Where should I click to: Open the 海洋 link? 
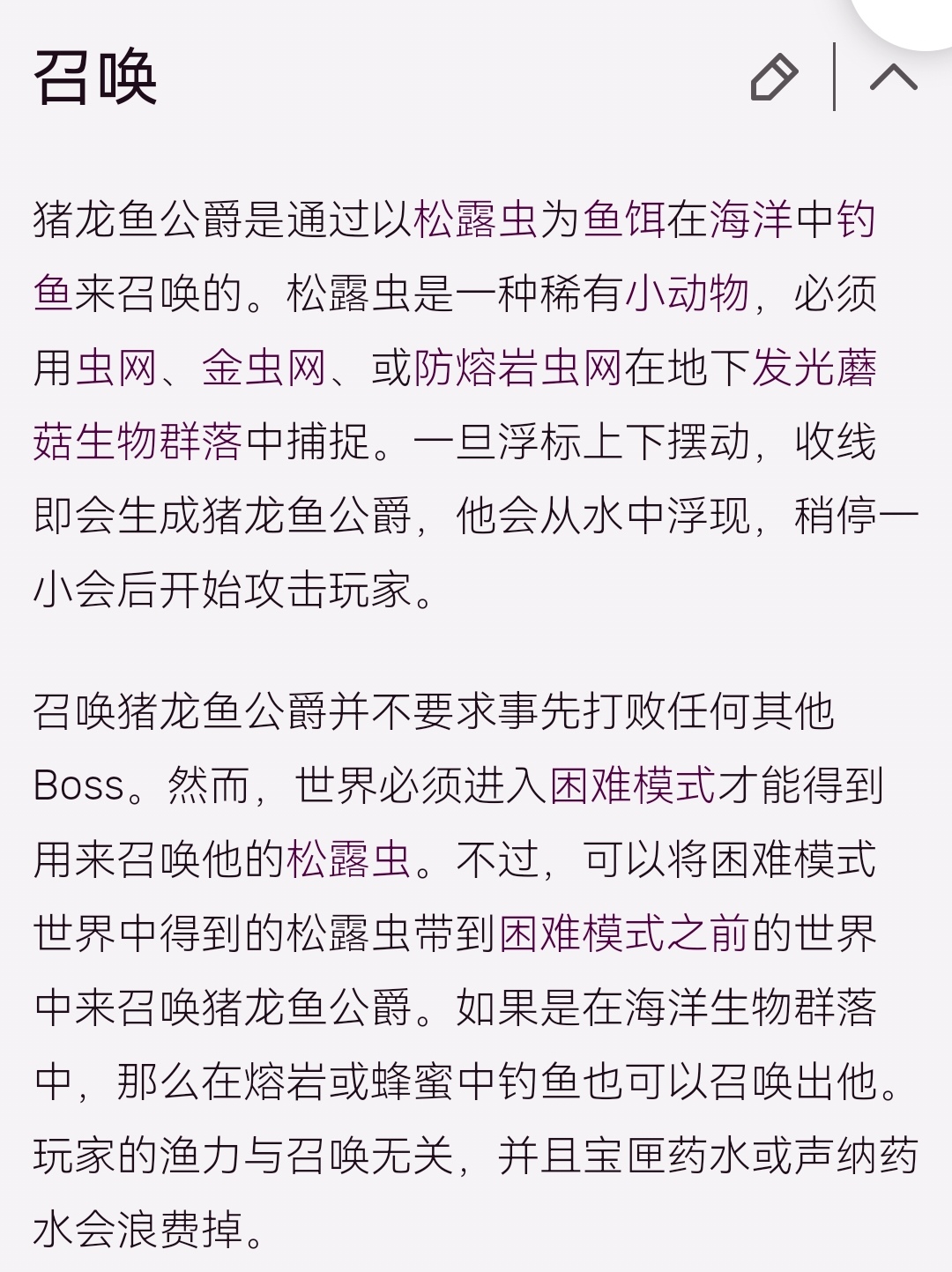click(x=750, y=220)
